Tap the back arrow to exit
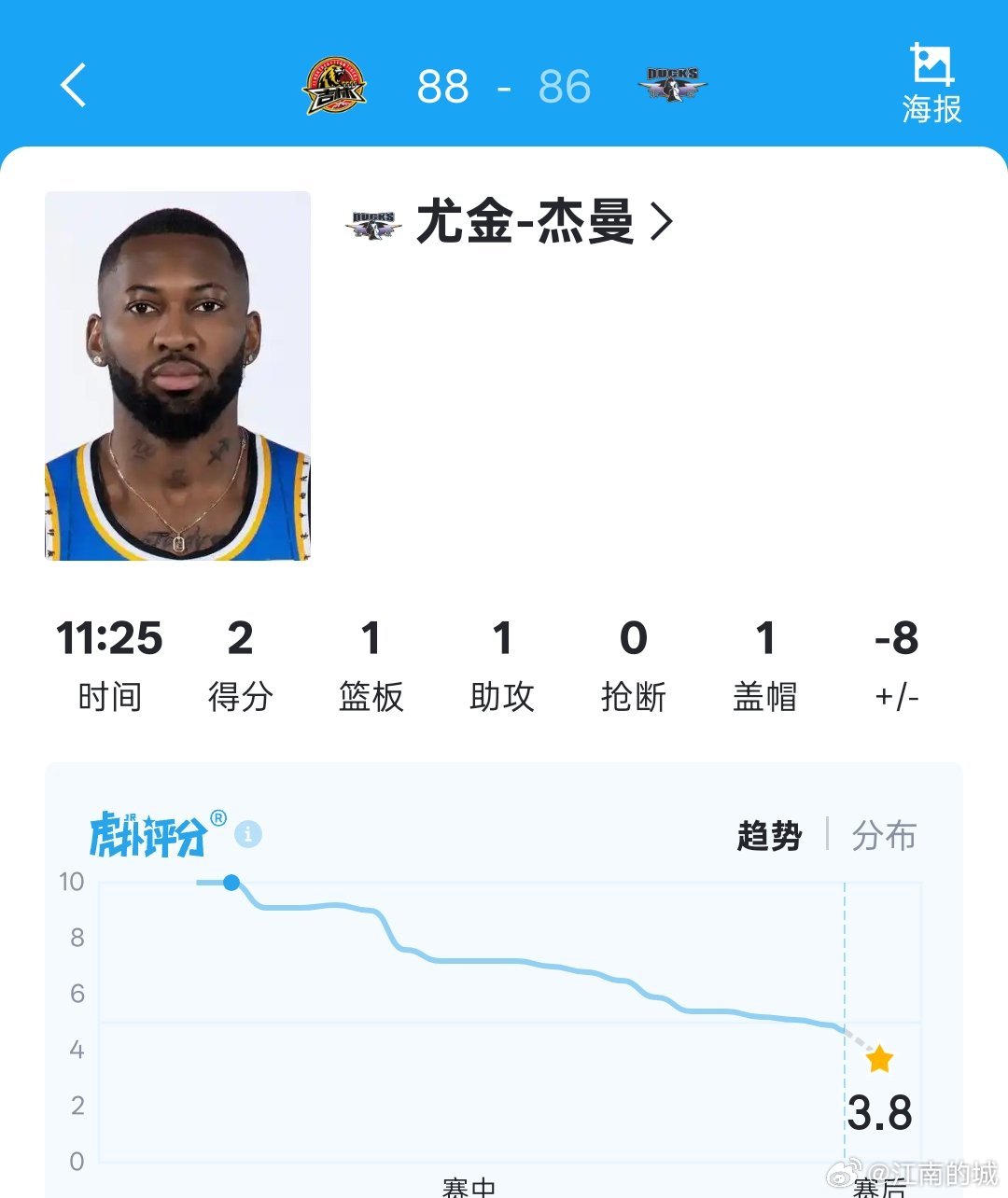Image resolution: width=1008 pixels, height=1198 pixels. [x=75, y=86]
